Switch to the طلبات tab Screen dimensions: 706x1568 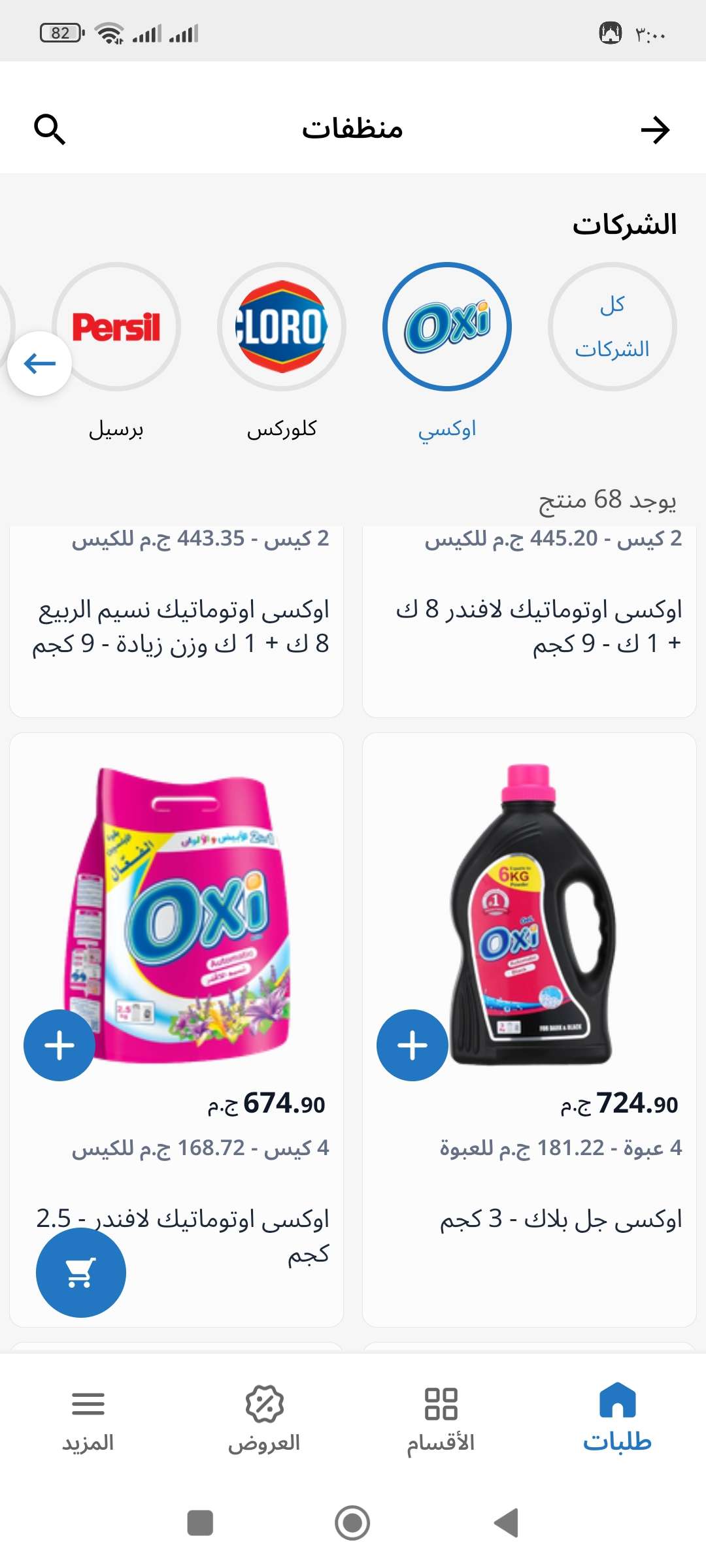tap(617, 1418)
